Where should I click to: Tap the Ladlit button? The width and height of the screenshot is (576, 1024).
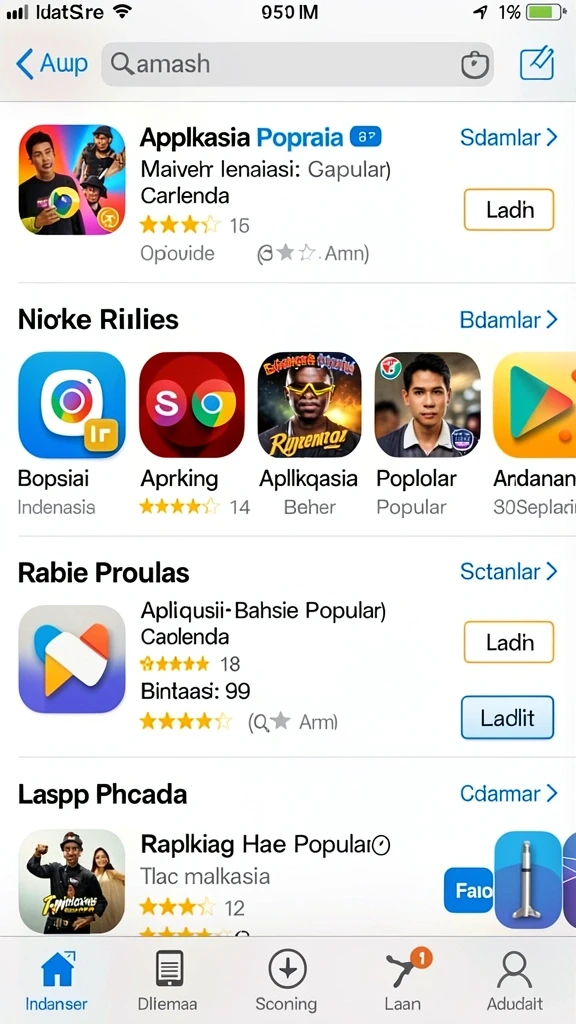(x=507, y=718)
